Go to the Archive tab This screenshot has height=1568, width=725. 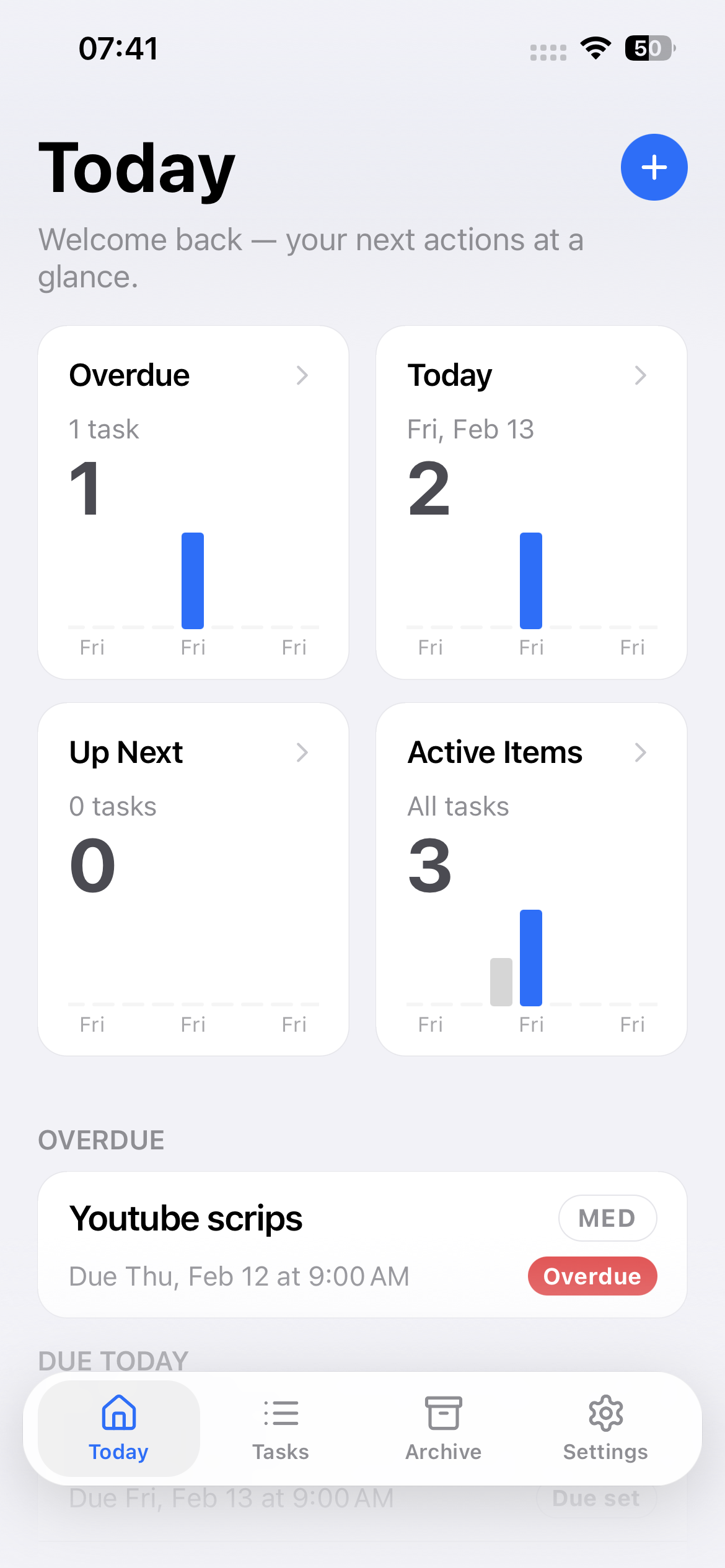click(x=444, y=1429)
